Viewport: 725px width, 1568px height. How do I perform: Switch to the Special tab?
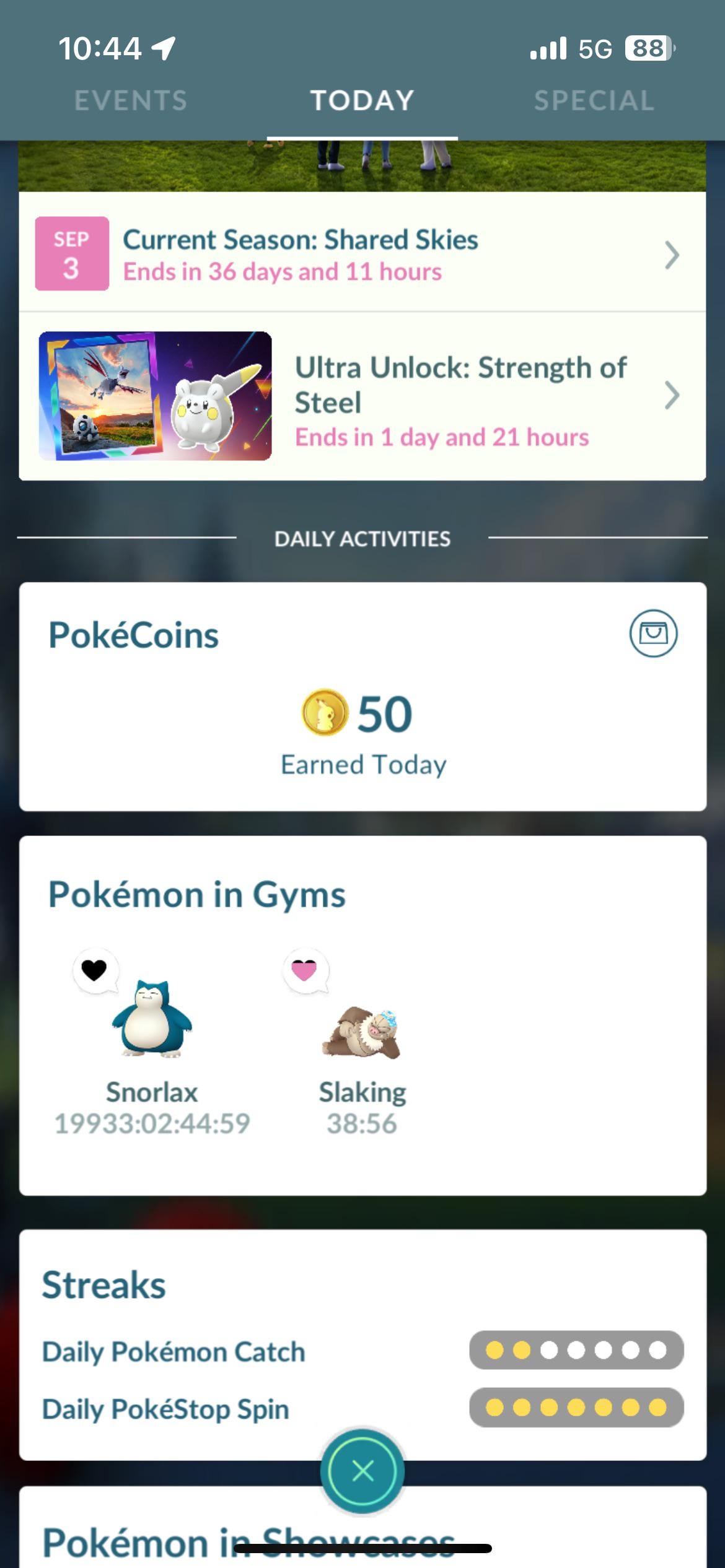pyautogui.click(x=594, y=101)
